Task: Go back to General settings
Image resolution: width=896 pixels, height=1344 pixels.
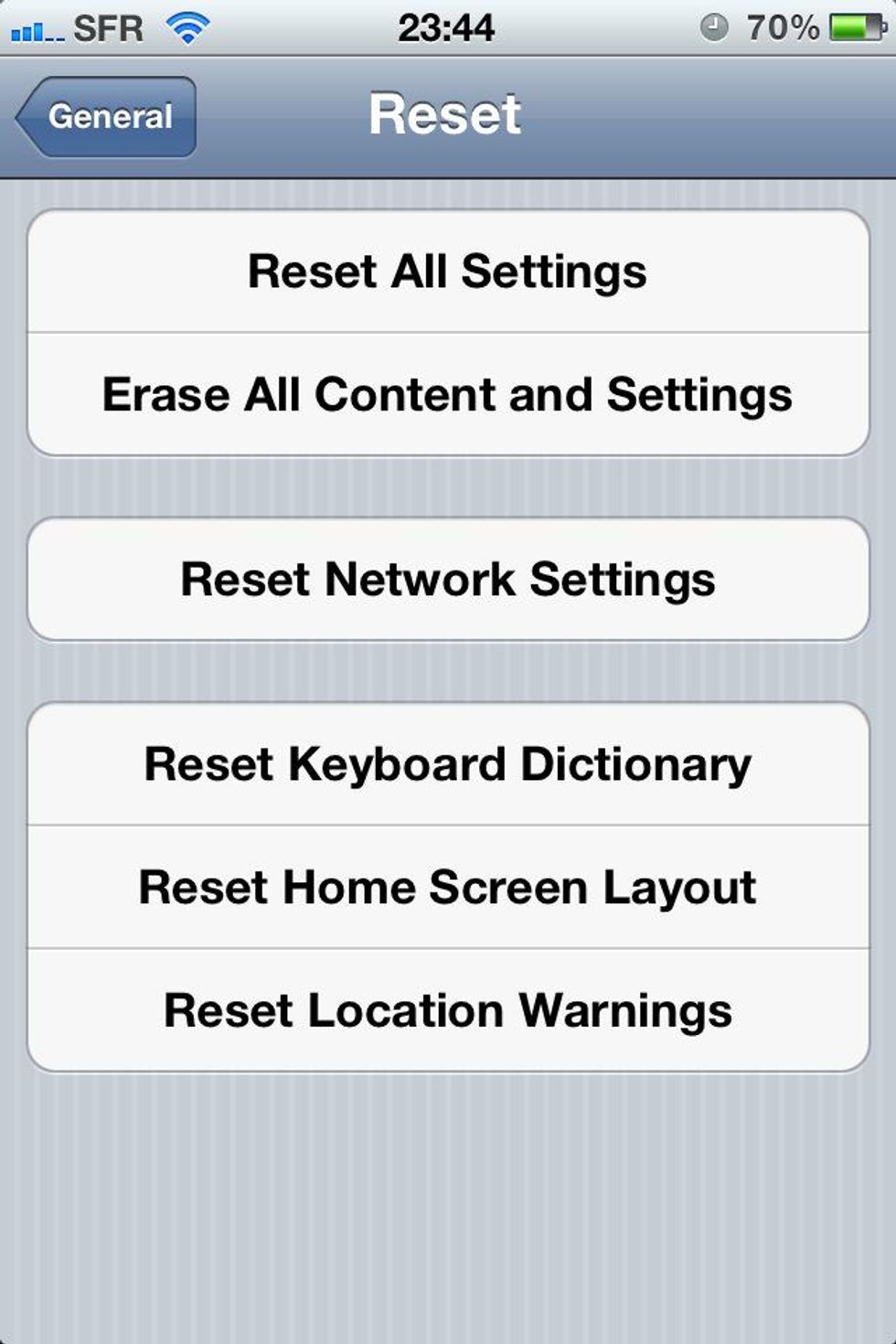Action: pyautogui.click(x=107, y=117)
